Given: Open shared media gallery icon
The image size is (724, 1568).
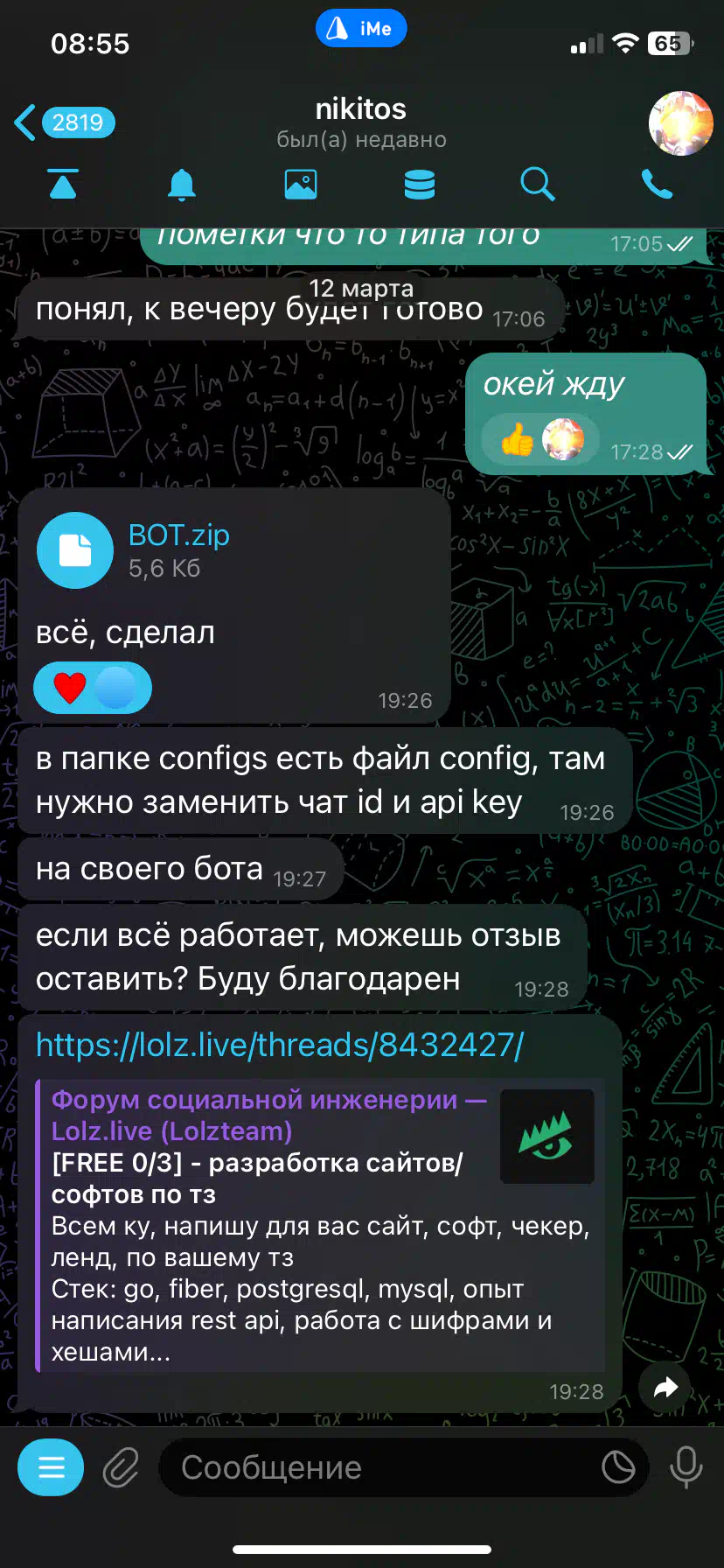Looking at the screenshot, I should point(301,185).
